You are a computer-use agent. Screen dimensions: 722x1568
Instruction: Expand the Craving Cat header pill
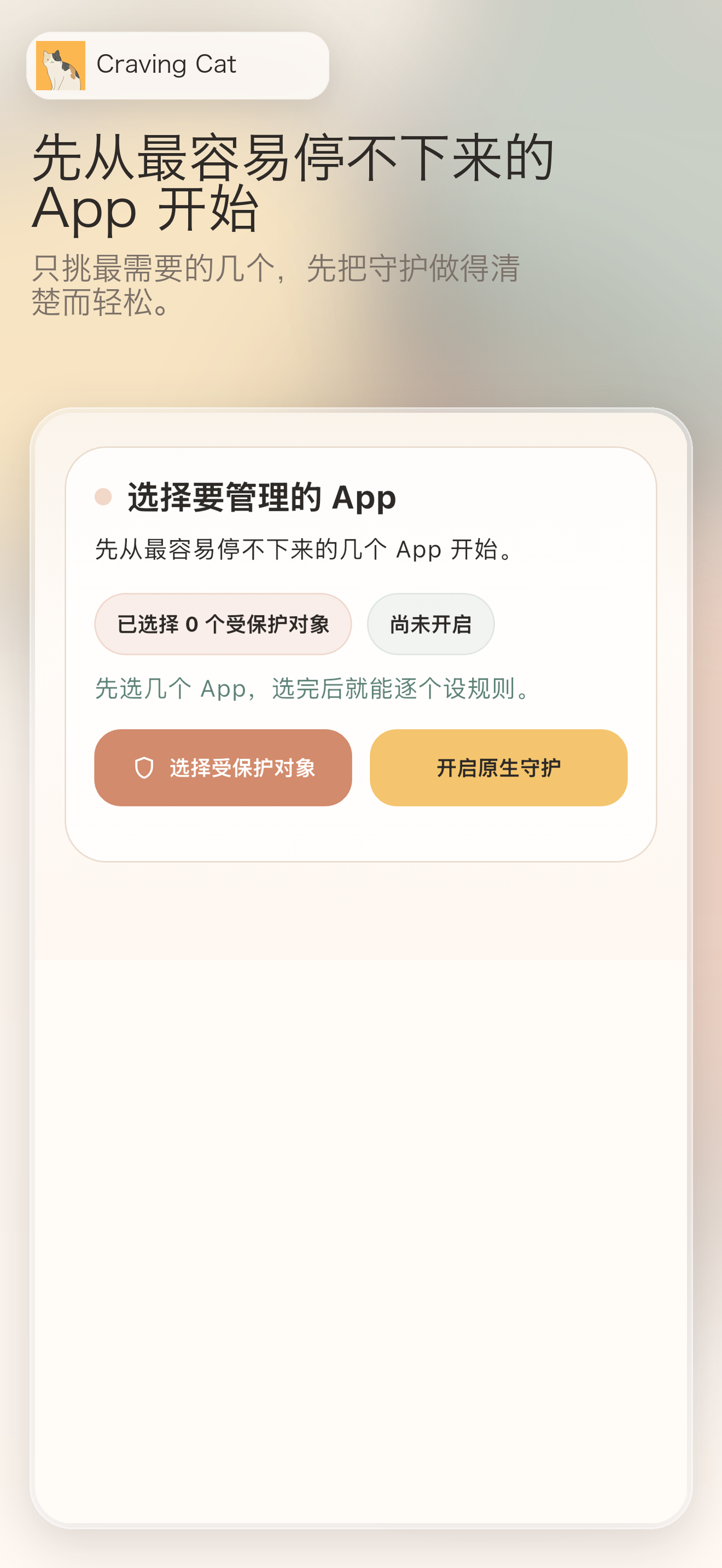point(179,65)
